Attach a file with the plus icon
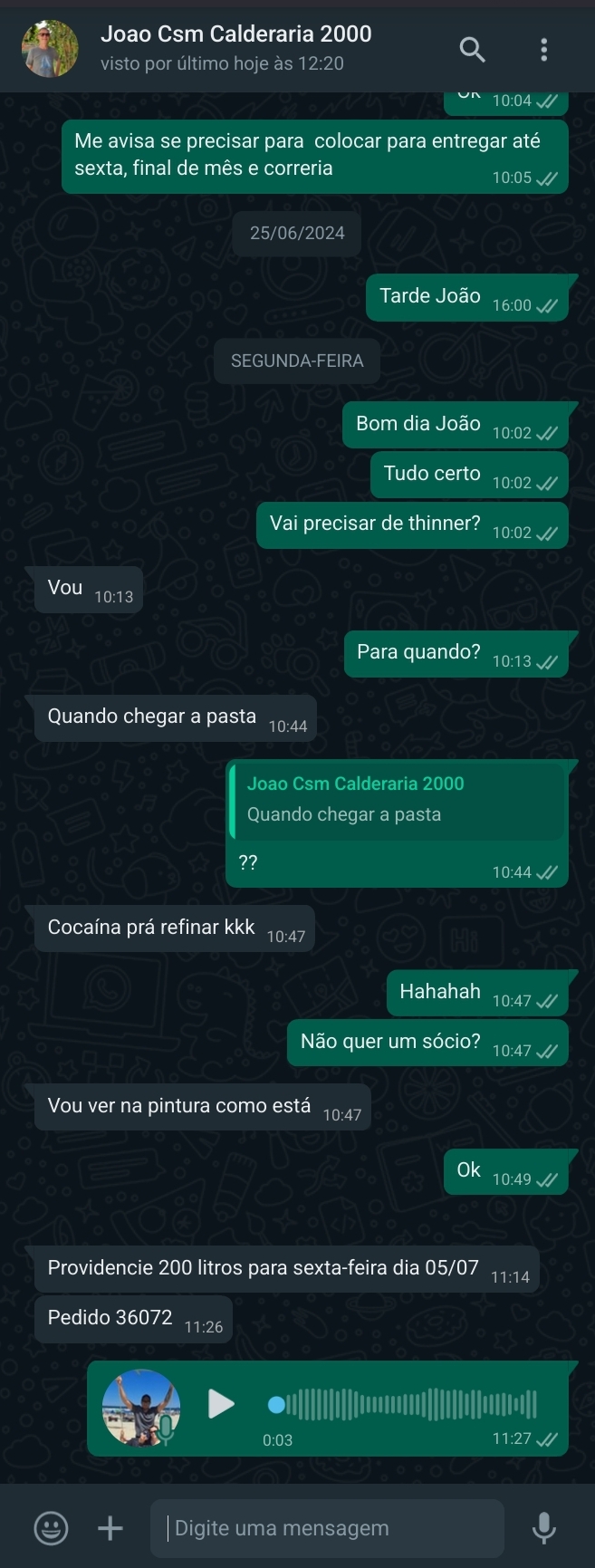 coord(110,1528)
